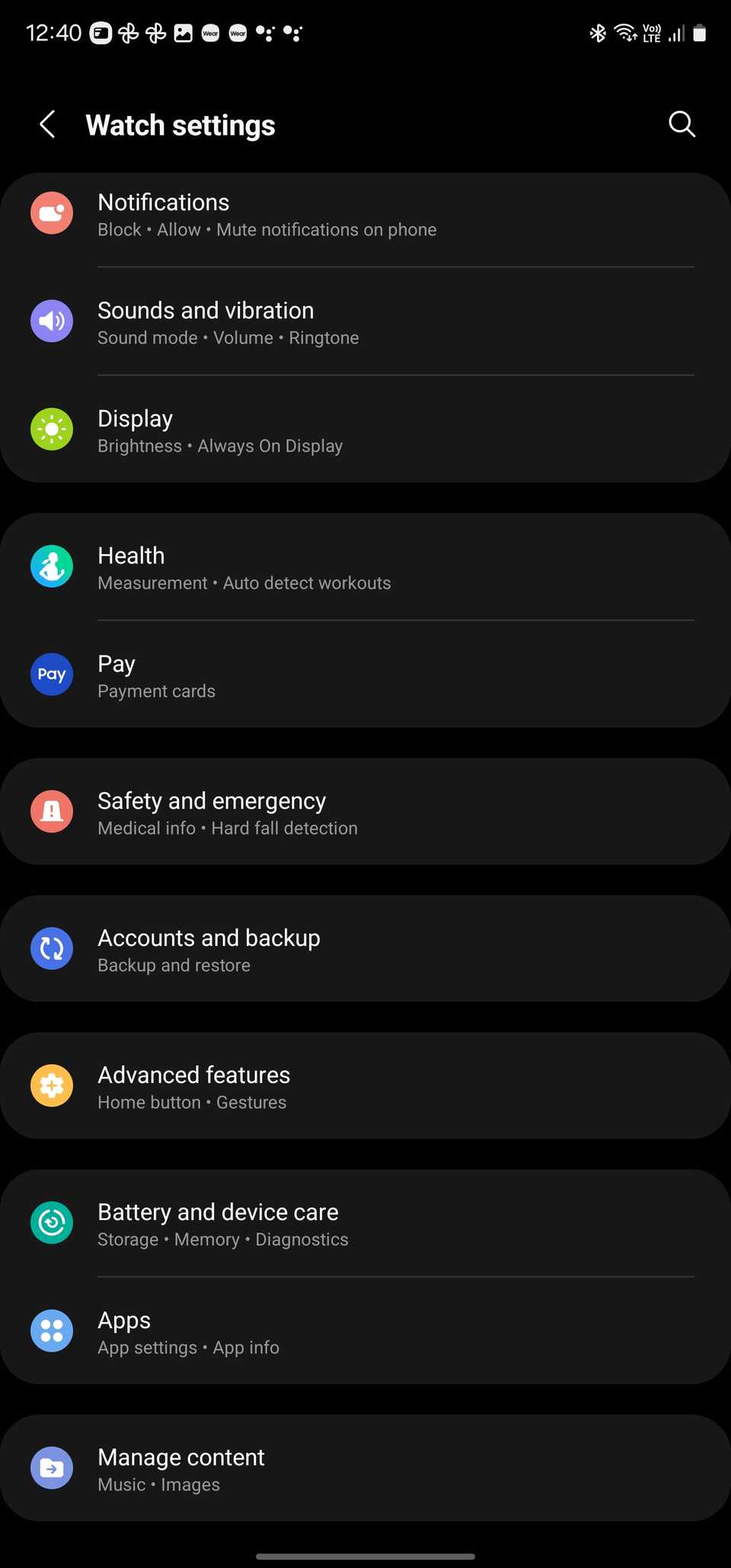This screenshot has height=1568, width=731.
Task: Tap the Advanced features plus icon
Action: click(x=51, y=1085)
